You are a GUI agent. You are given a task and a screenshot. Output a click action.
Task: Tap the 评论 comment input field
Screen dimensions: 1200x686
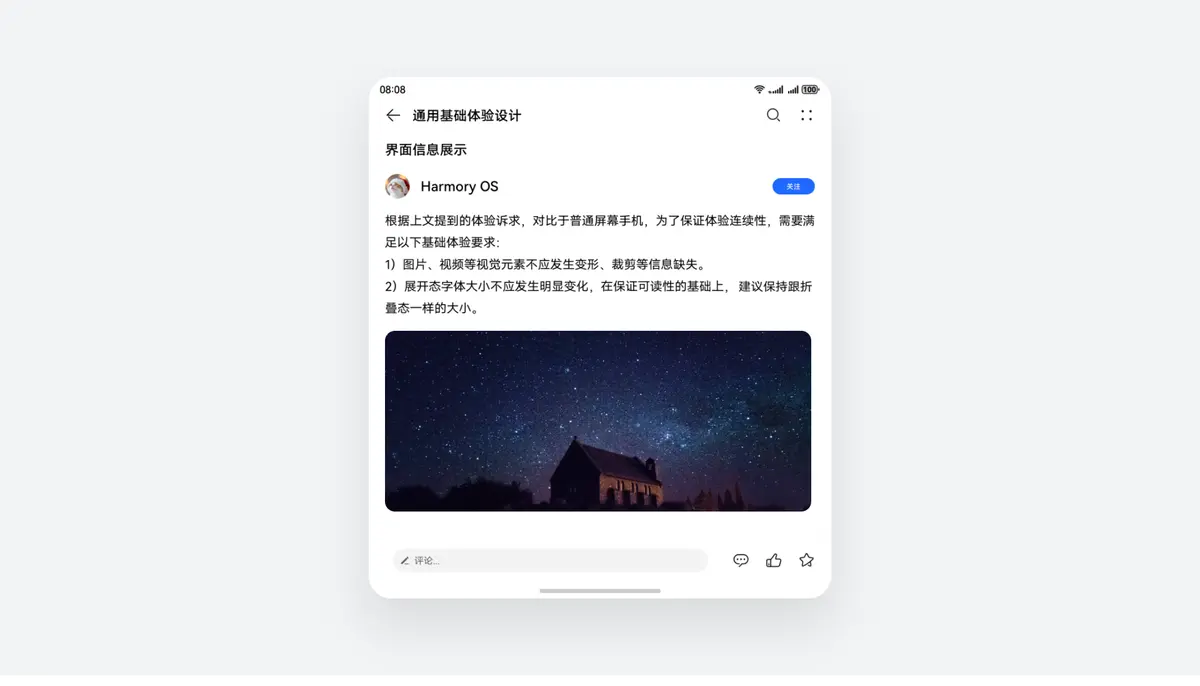tap(550, 561)
